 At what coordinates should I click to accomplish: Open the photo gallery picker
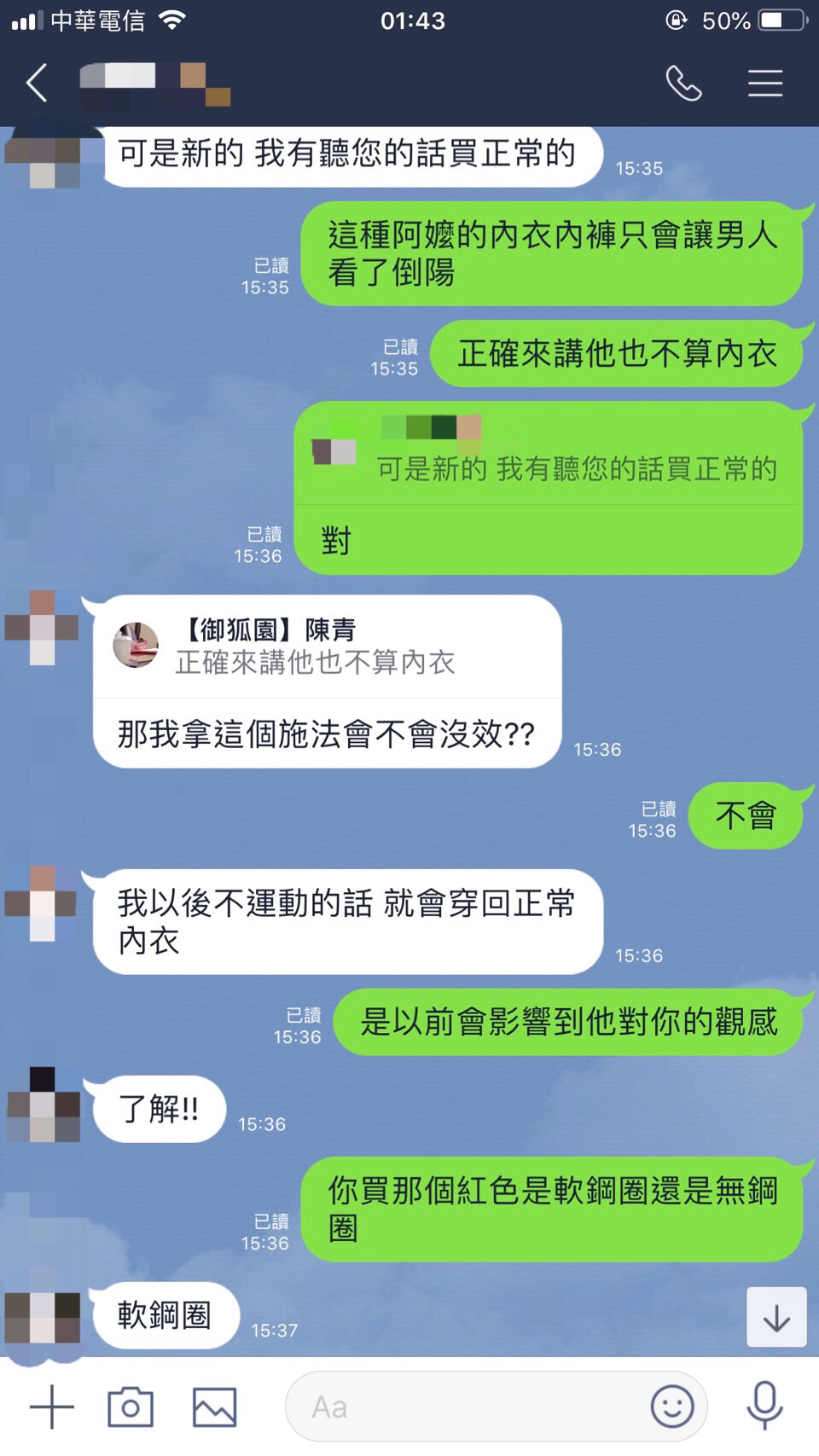(x=214, y=1407)
